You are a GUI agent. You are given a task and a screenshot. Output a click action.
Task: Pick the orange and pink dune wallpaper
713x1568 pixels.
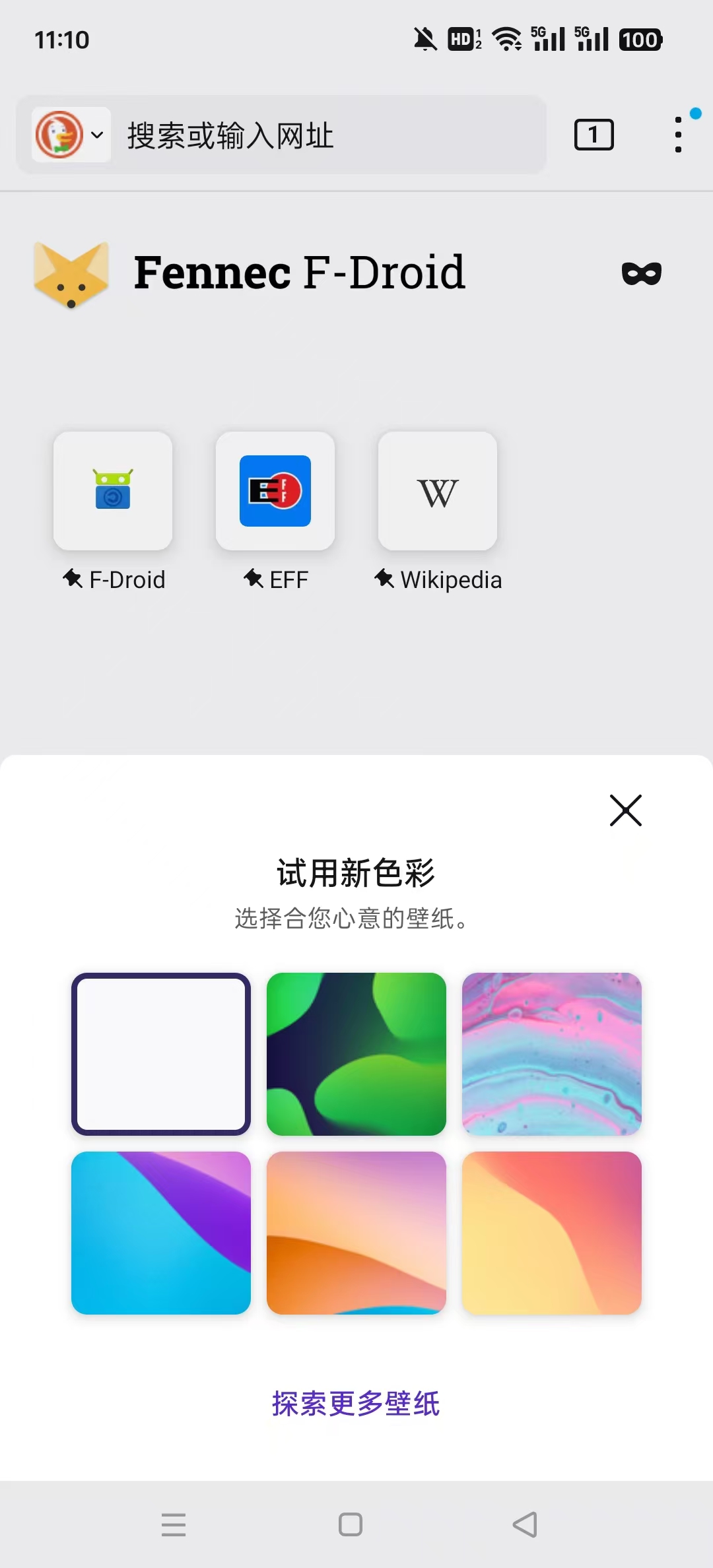pos(356,1233)
